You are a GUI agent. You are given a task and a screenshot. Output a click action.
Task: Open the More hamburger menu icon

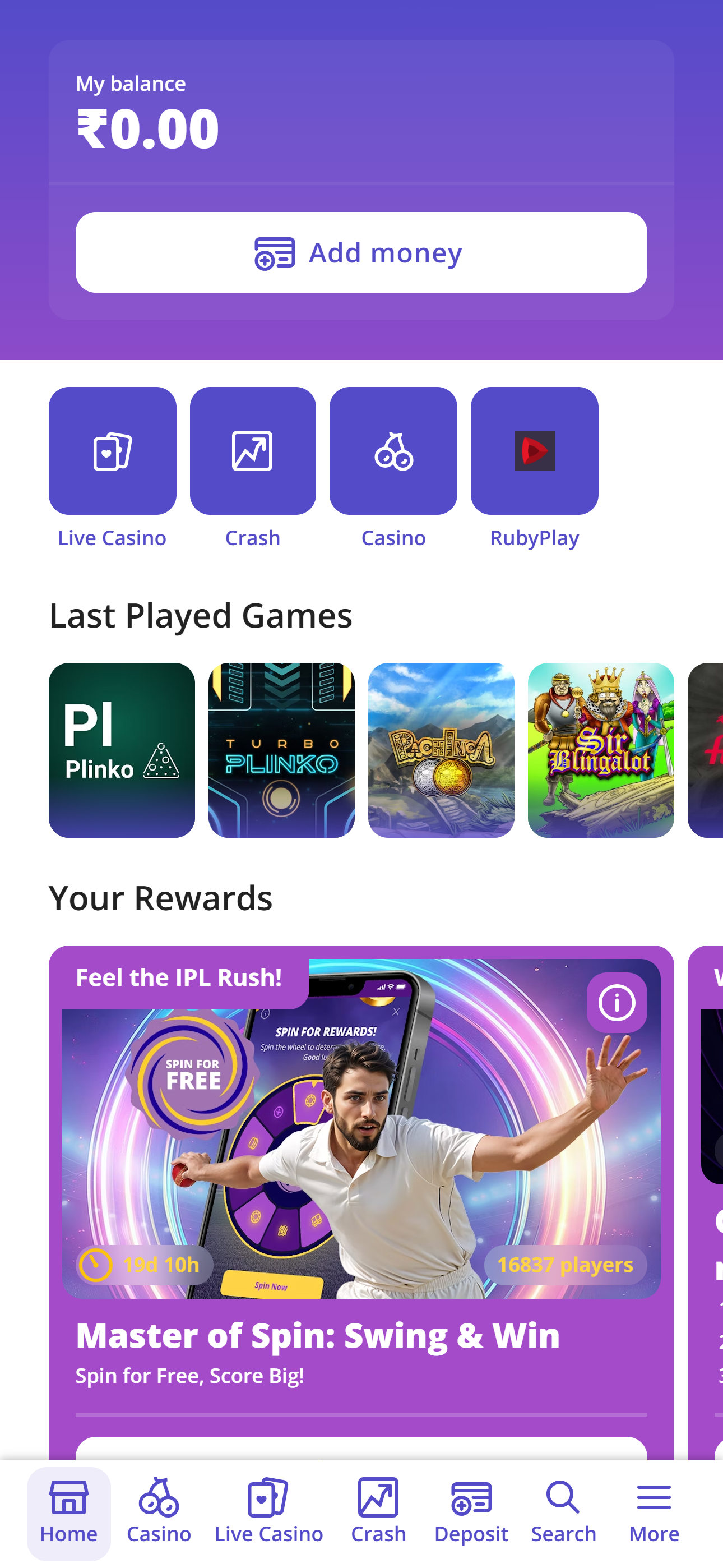(653, 1498)
